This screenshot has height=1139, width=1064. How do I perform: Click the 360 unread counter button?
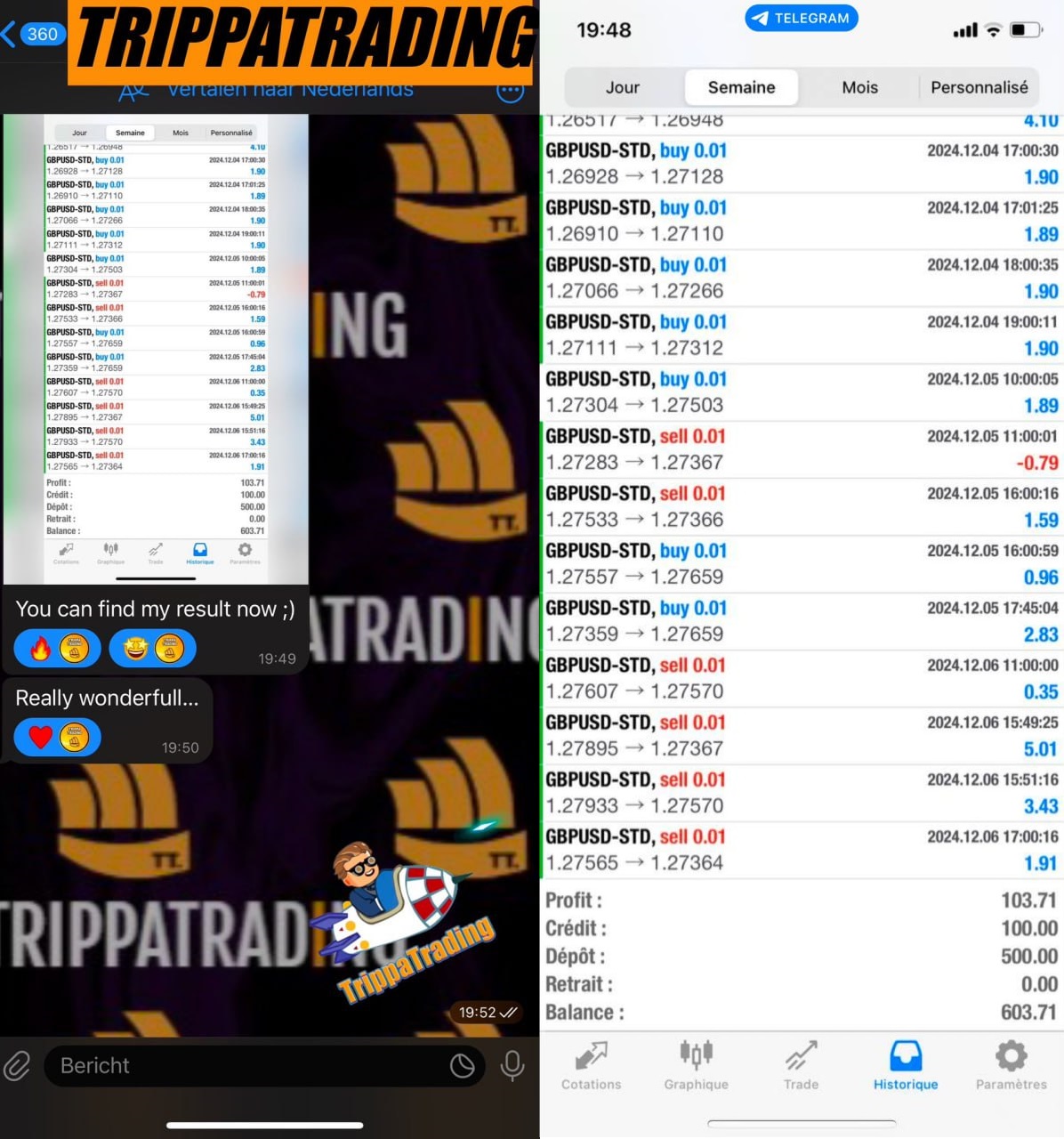(41, 34)
